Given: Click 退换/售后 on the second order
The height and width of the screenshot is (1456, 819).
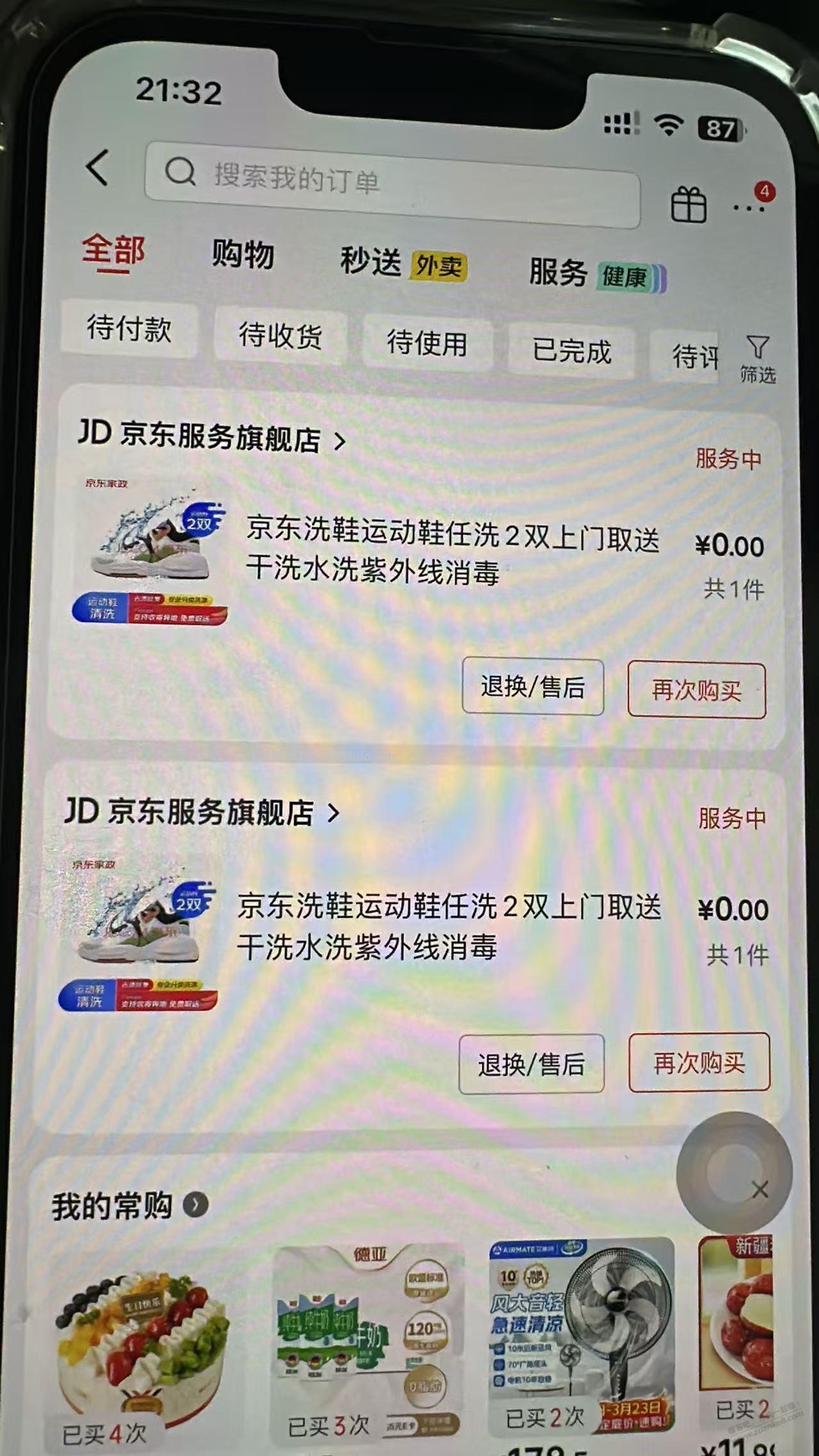Looking at the screenshot, I should click(x=533, y=1063).
